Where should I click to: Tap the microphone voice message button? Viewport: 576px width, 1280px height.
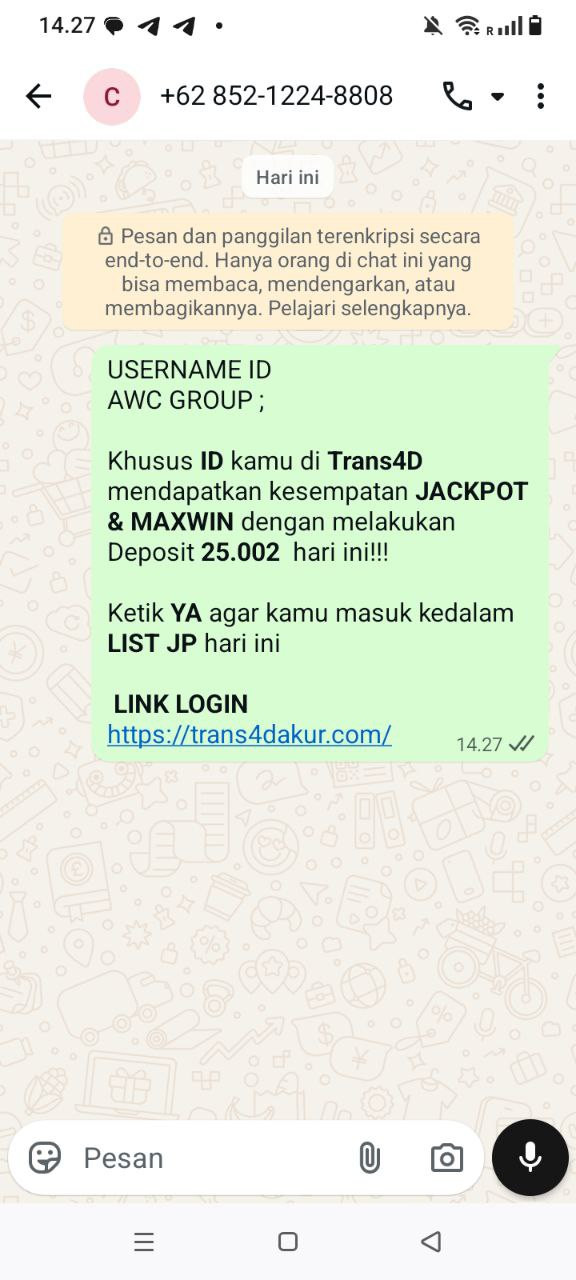tap(530, 1157)
